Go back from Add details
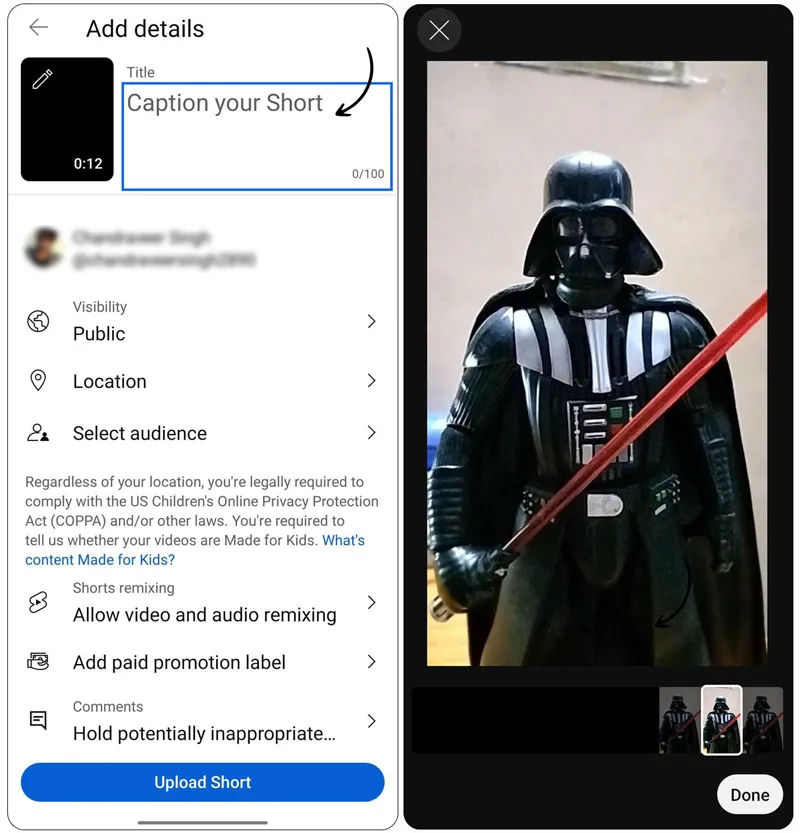 click(x=39, y=28)
